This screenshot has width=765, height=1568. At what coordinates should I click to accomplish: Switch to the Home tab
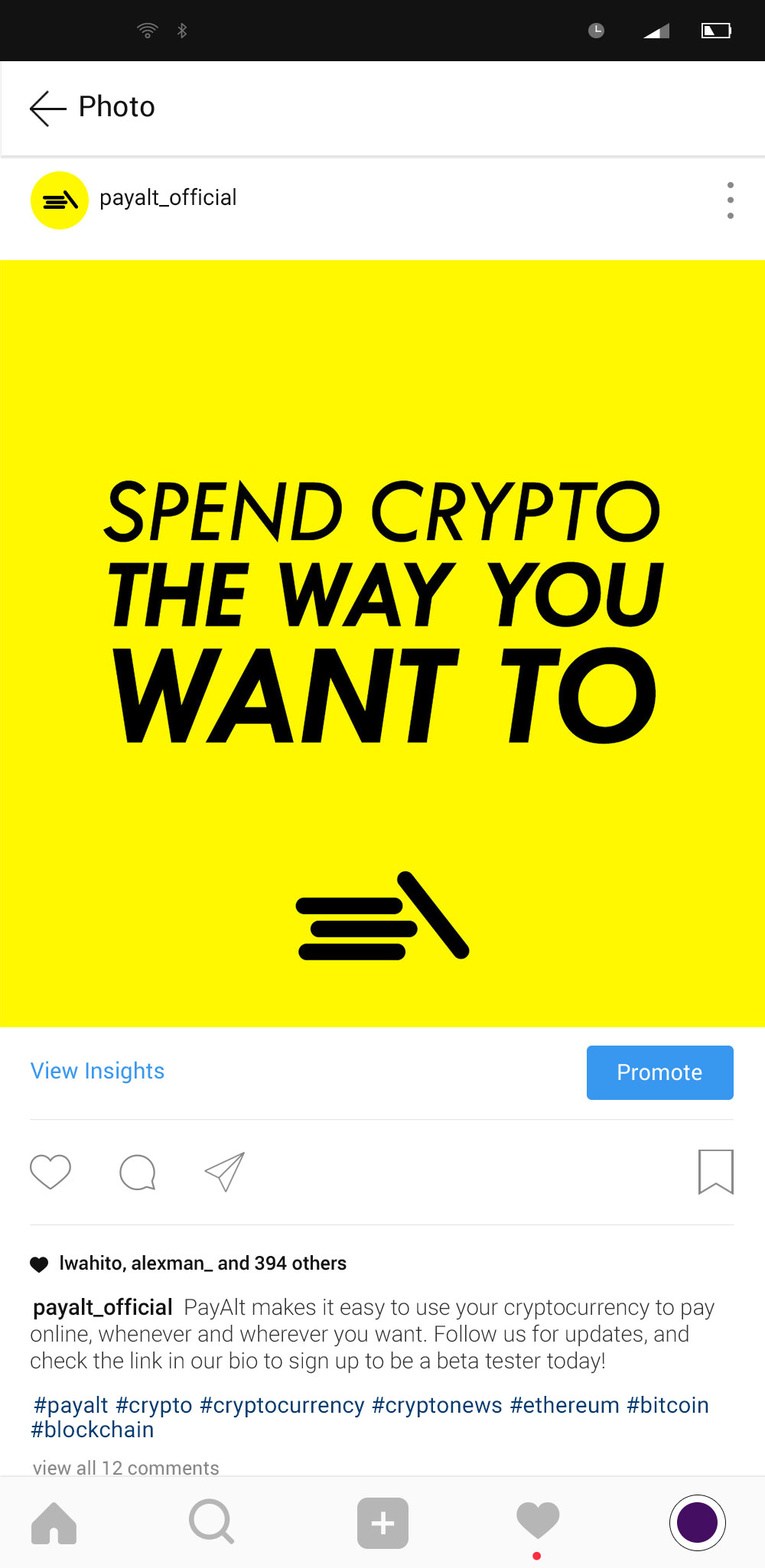click(54, 1523)
